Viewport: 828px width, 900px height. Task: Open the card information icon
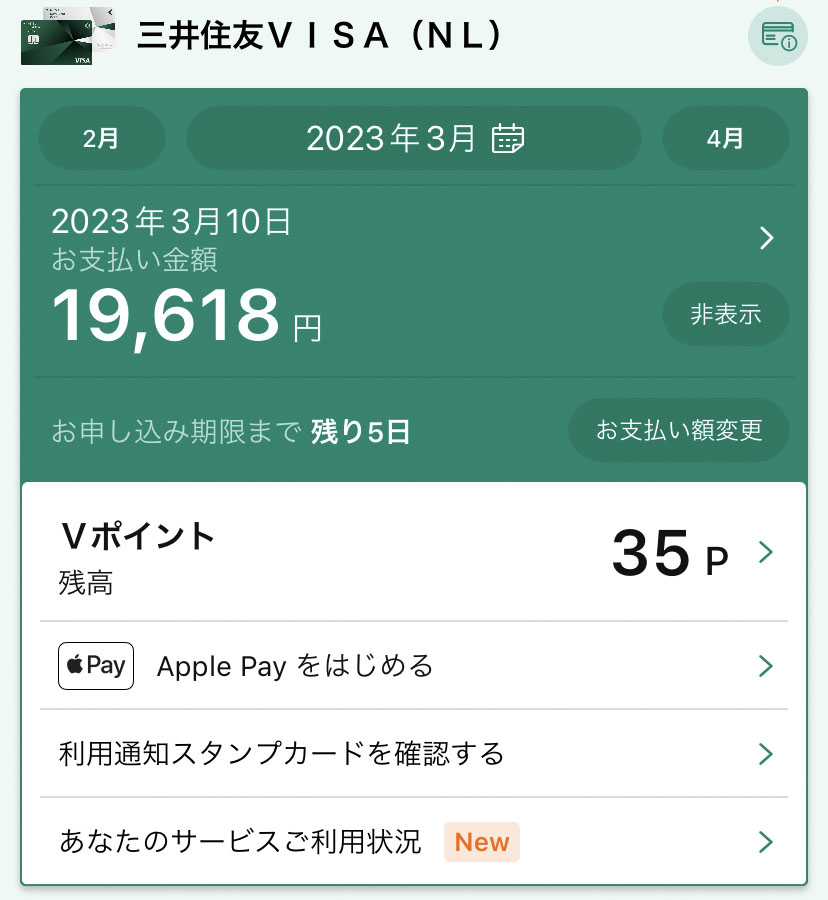click(778, 36)
